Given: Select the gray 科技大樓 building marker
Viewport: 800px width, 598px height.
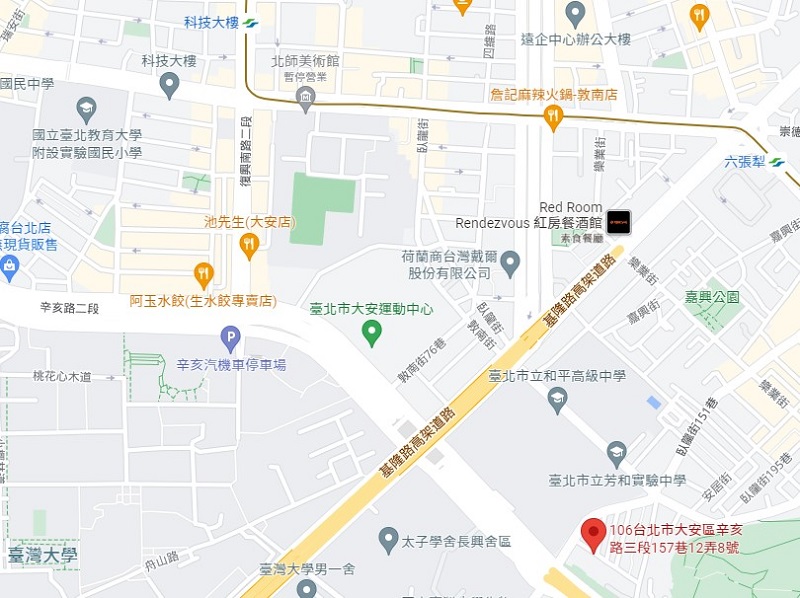Looking at the screenshot, I should pos(169,85).
